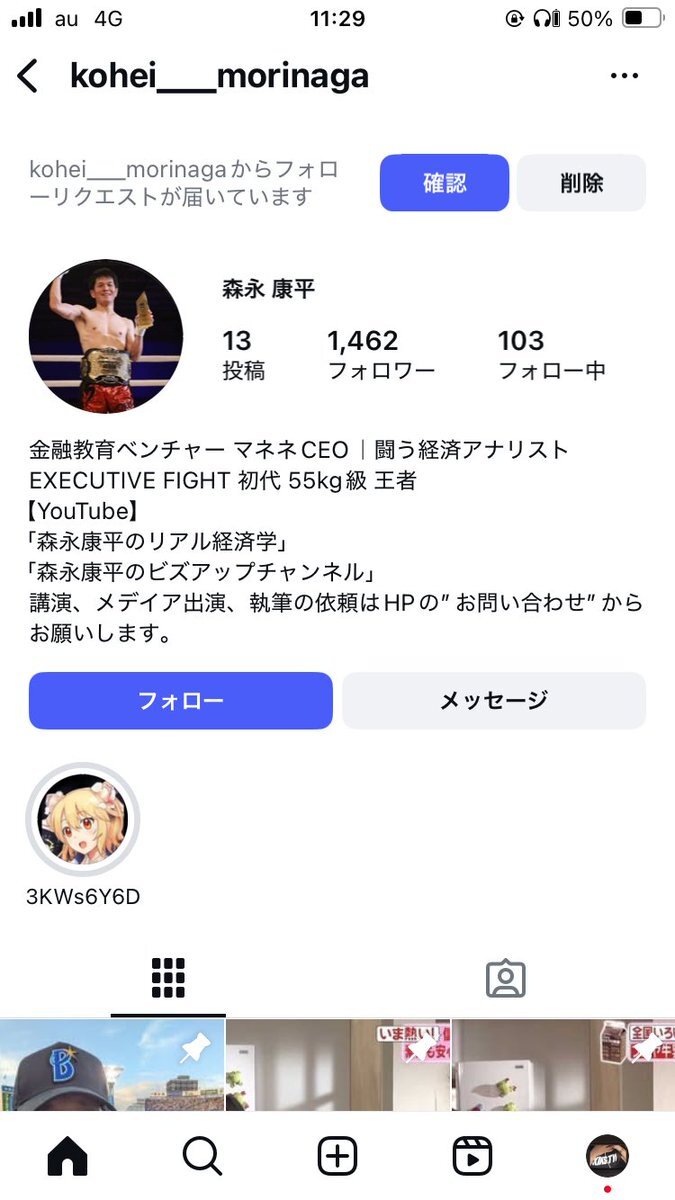Open my own profile tab avatar
Viewport: 675px width, 1200px height.
click(607, 1157)
